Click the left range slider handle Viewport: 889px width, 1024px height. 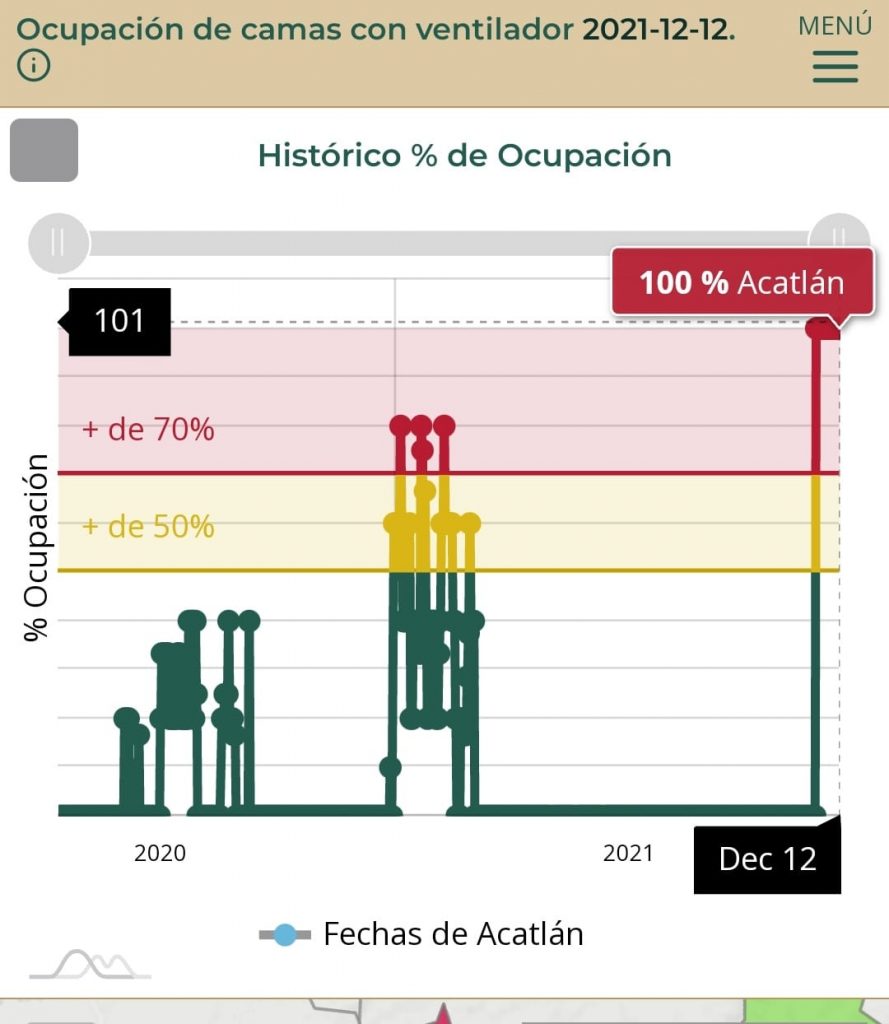(x=56, y=241)
